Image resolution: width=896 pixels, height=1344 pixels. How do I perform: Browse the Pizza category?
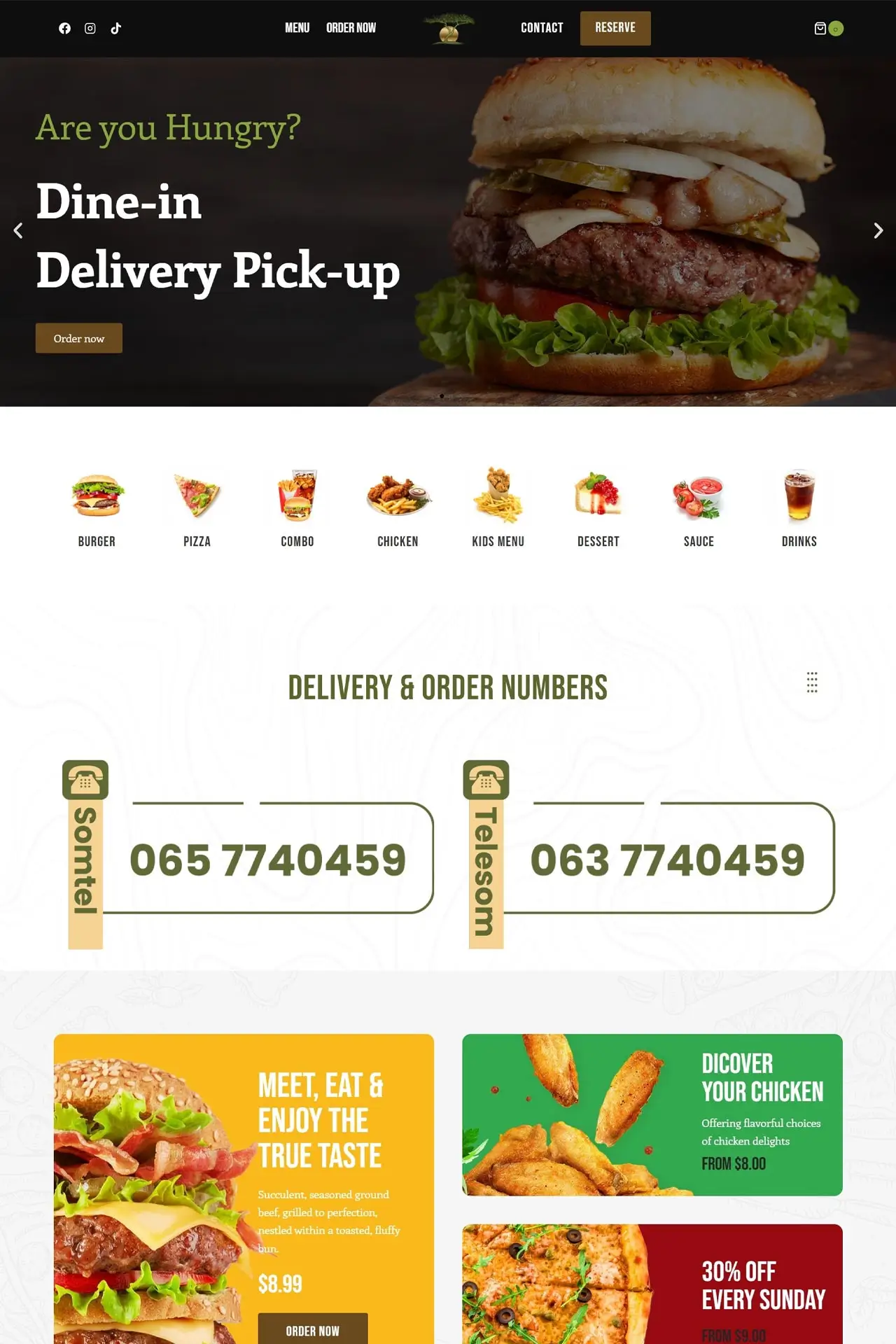197,509
